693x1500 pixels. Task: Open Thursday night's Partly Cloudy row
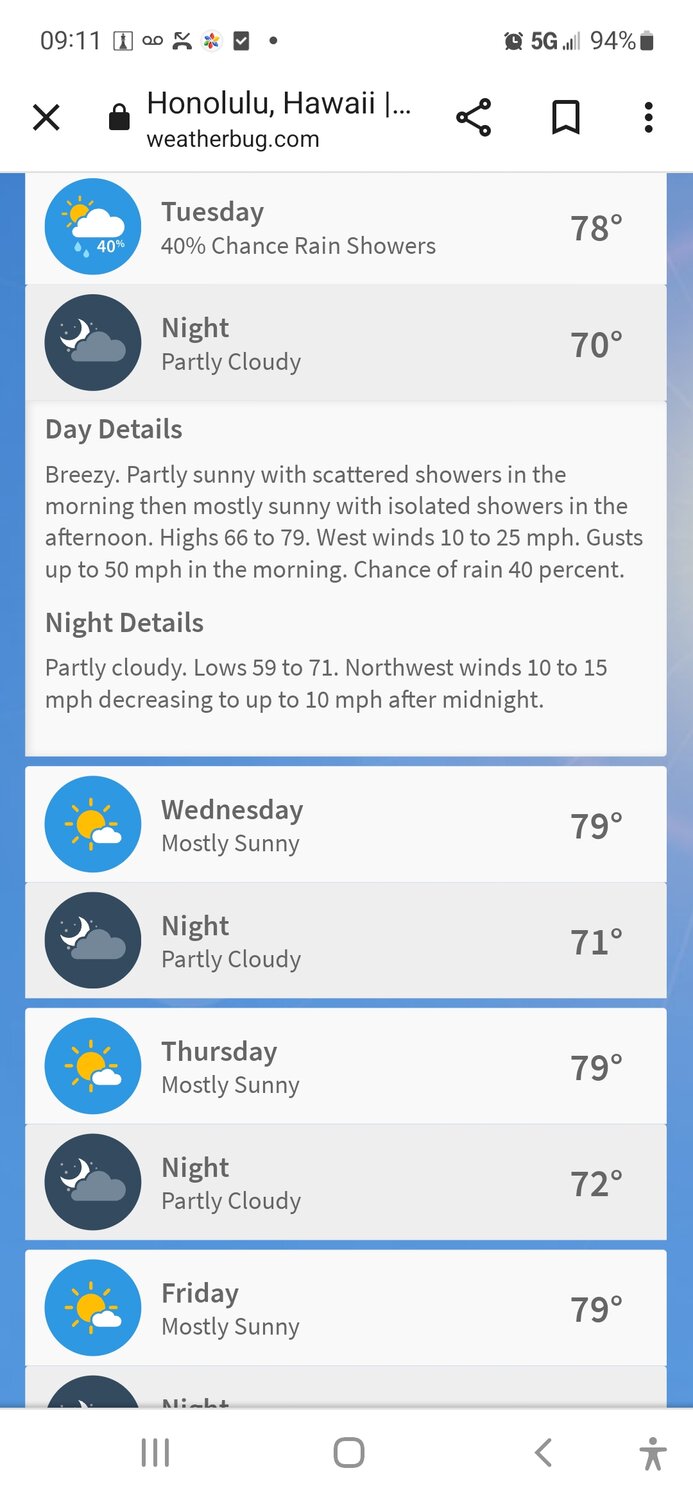coord(345,1183)
